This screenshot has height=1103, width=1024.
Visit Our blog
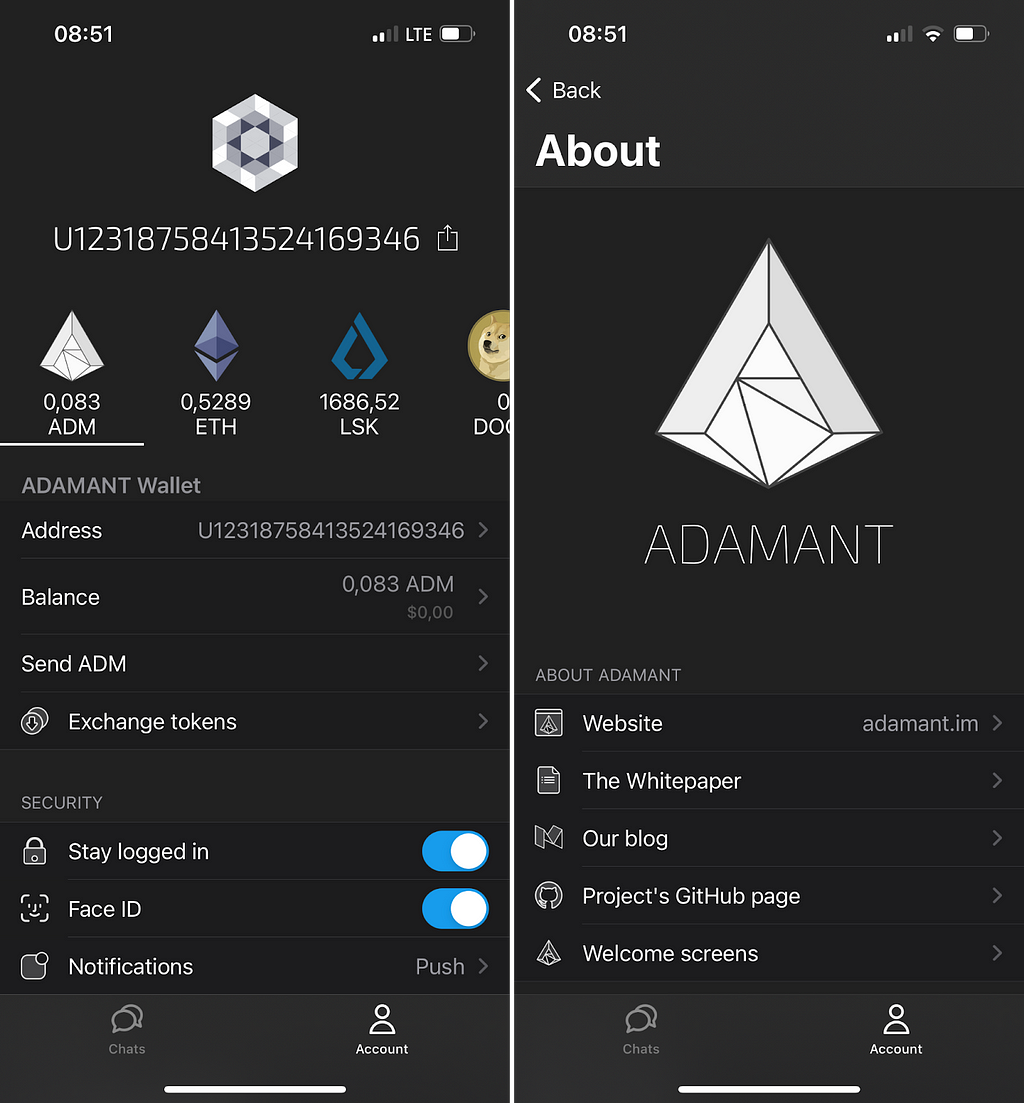[767, 838]
